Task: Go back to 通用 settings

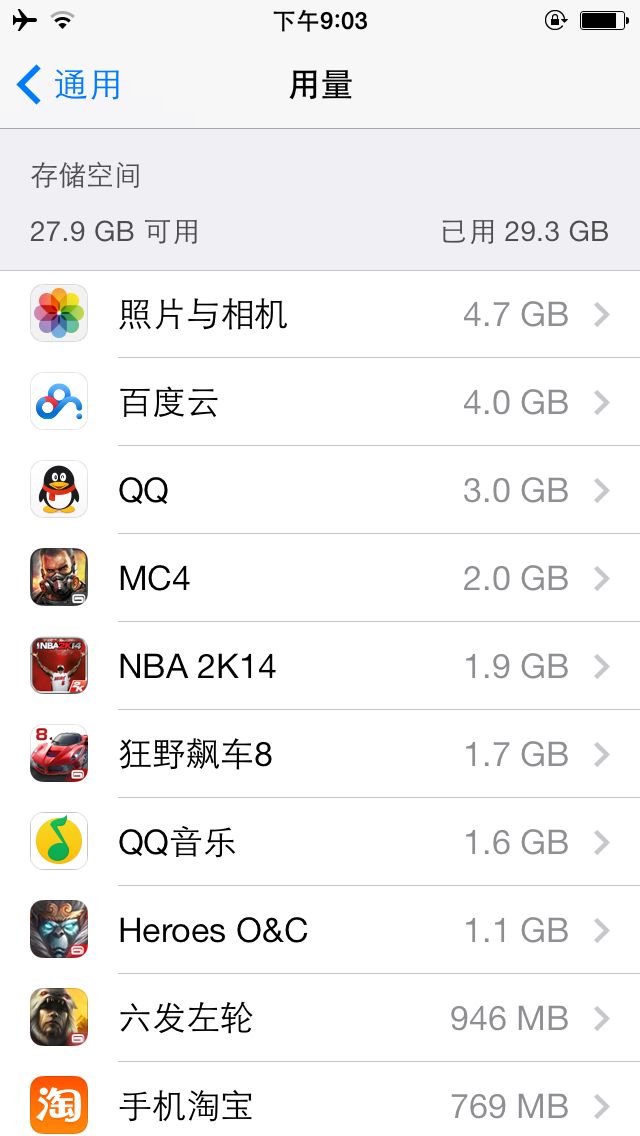Action: pyautogui.click(x=70, y=85)
